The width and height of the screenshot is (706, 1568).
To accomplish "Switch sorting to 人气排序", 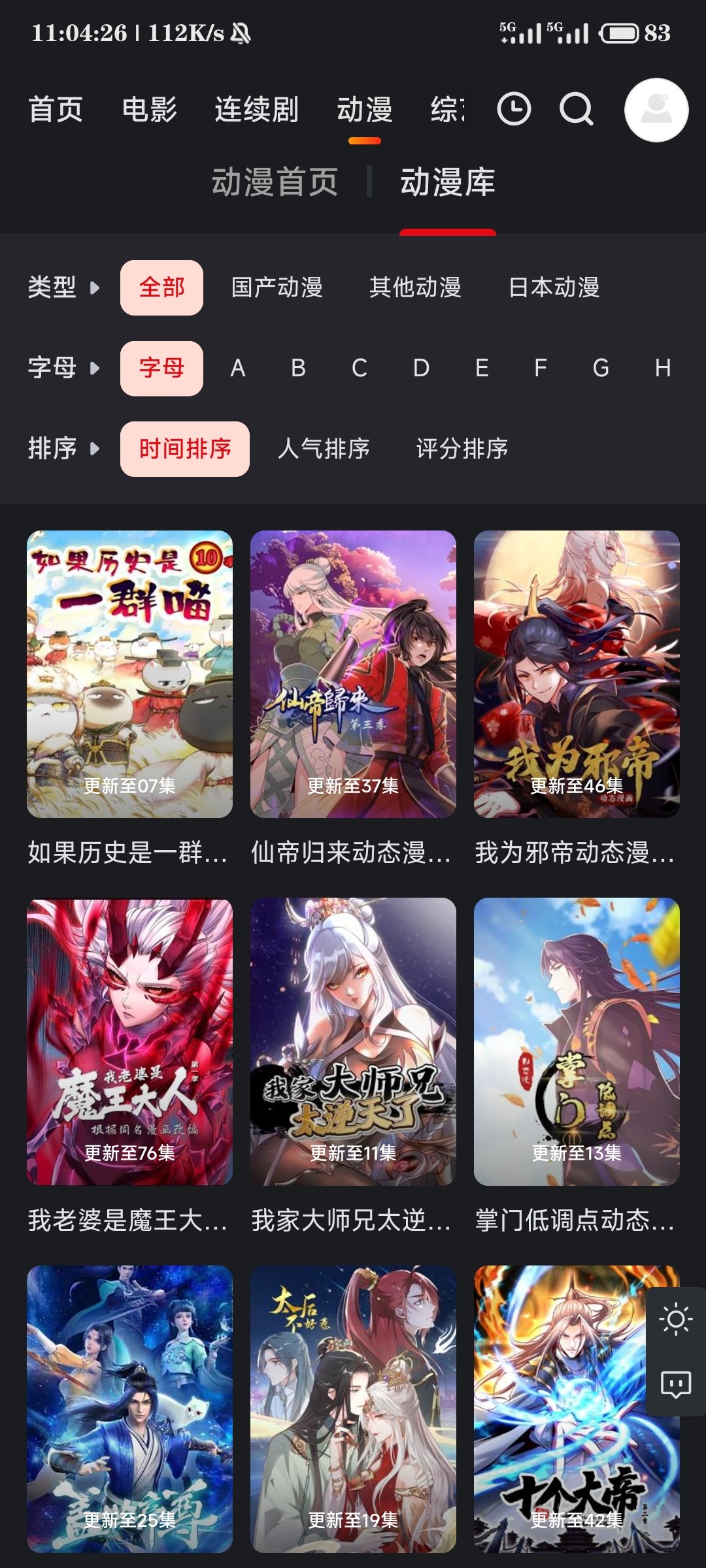I will click(x=326, y=449).
